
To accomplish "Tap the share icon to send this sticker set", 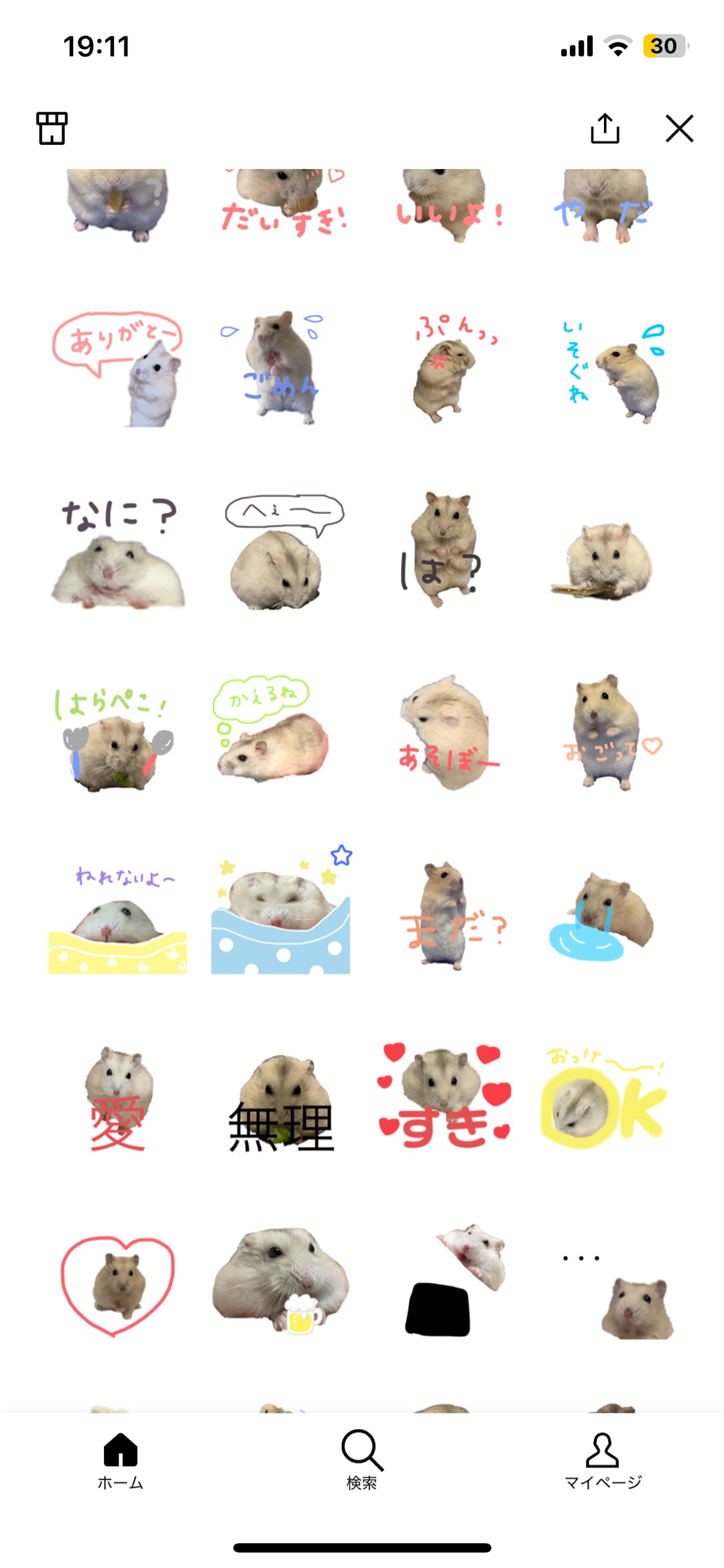I will pos(605,129).
